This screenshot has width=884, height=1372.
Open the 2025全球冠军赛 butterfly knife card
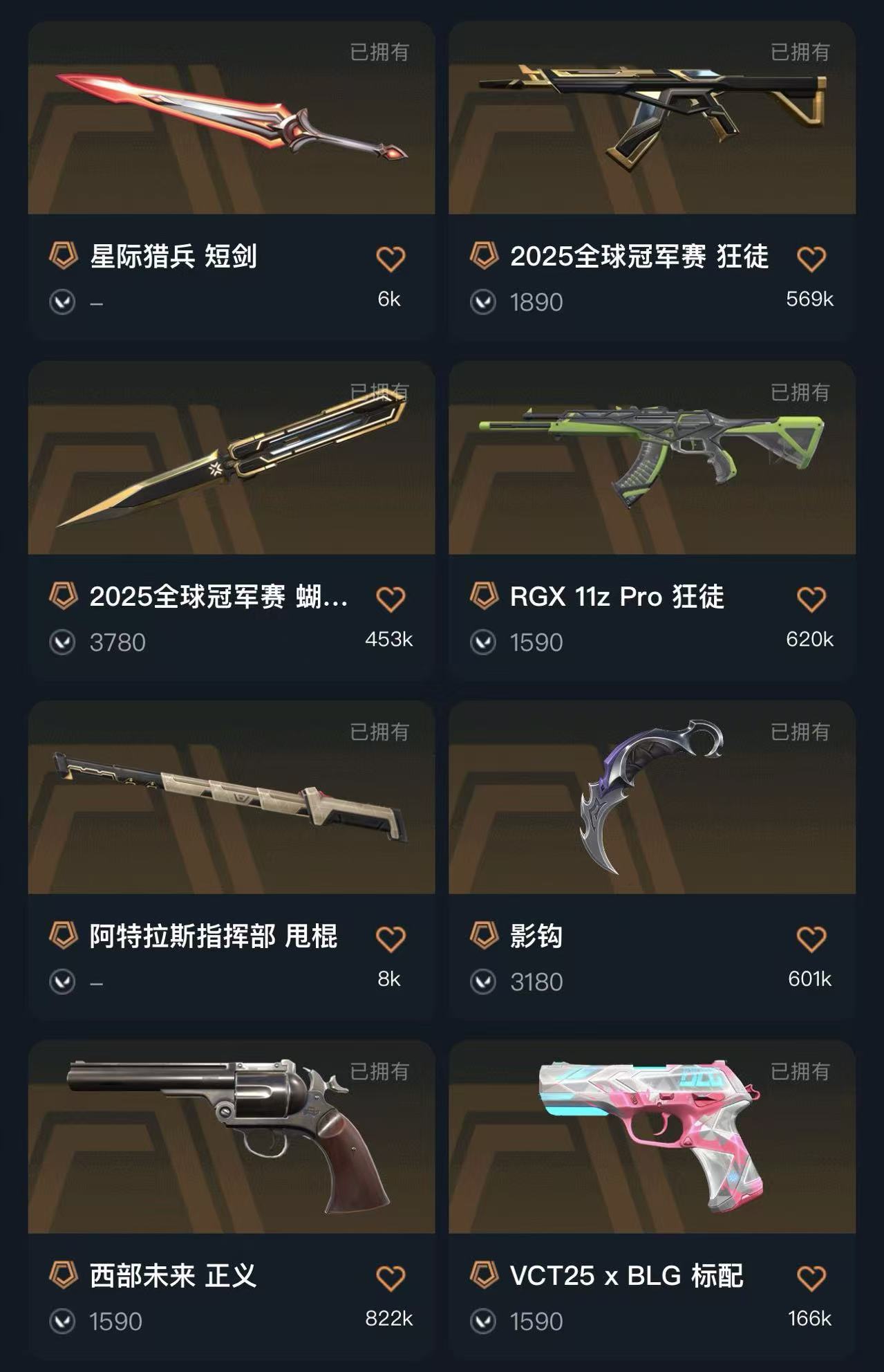click(231, 458)
